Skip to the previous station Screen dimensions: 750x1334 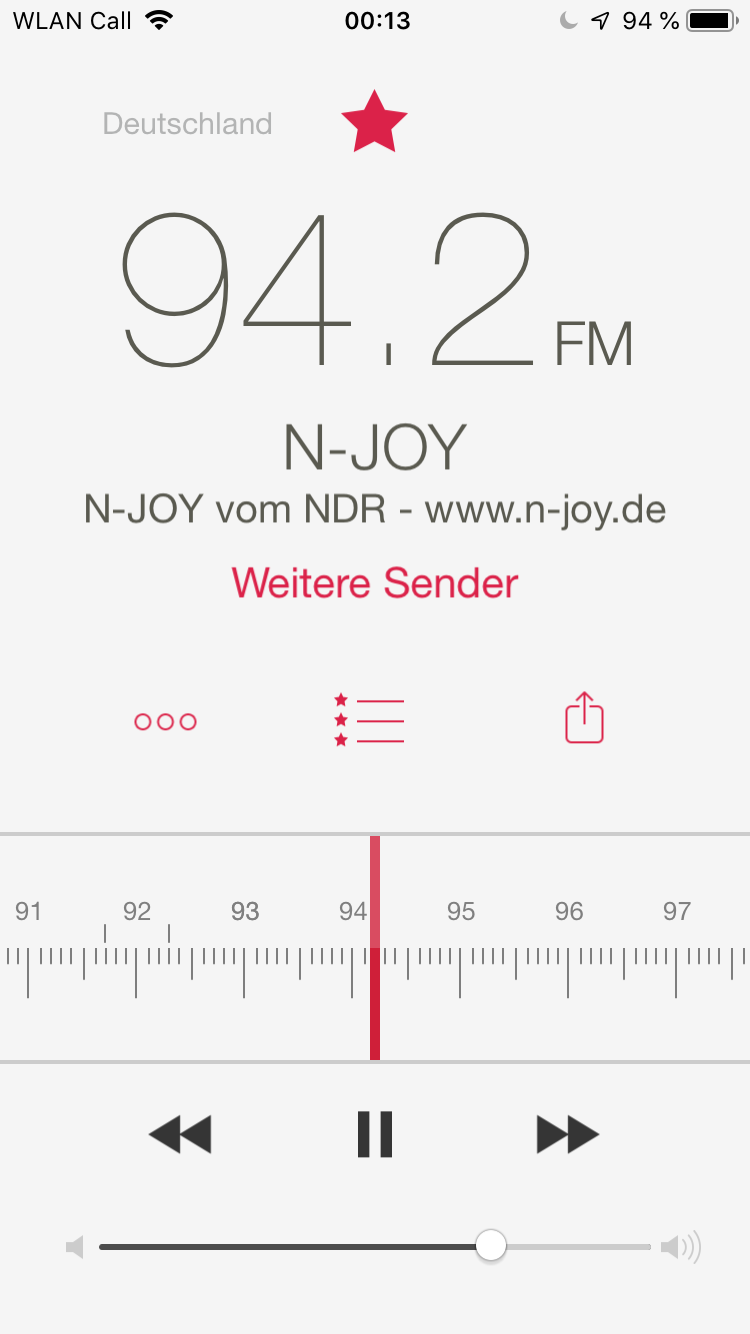tap(181, 1134)
